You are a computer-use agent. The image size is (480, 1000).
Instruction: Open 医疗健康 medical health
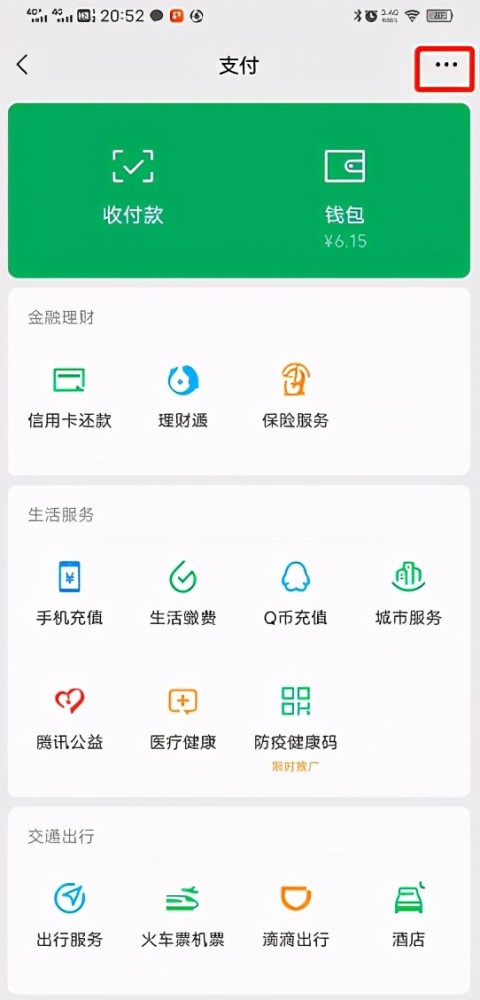coord(183,719)
